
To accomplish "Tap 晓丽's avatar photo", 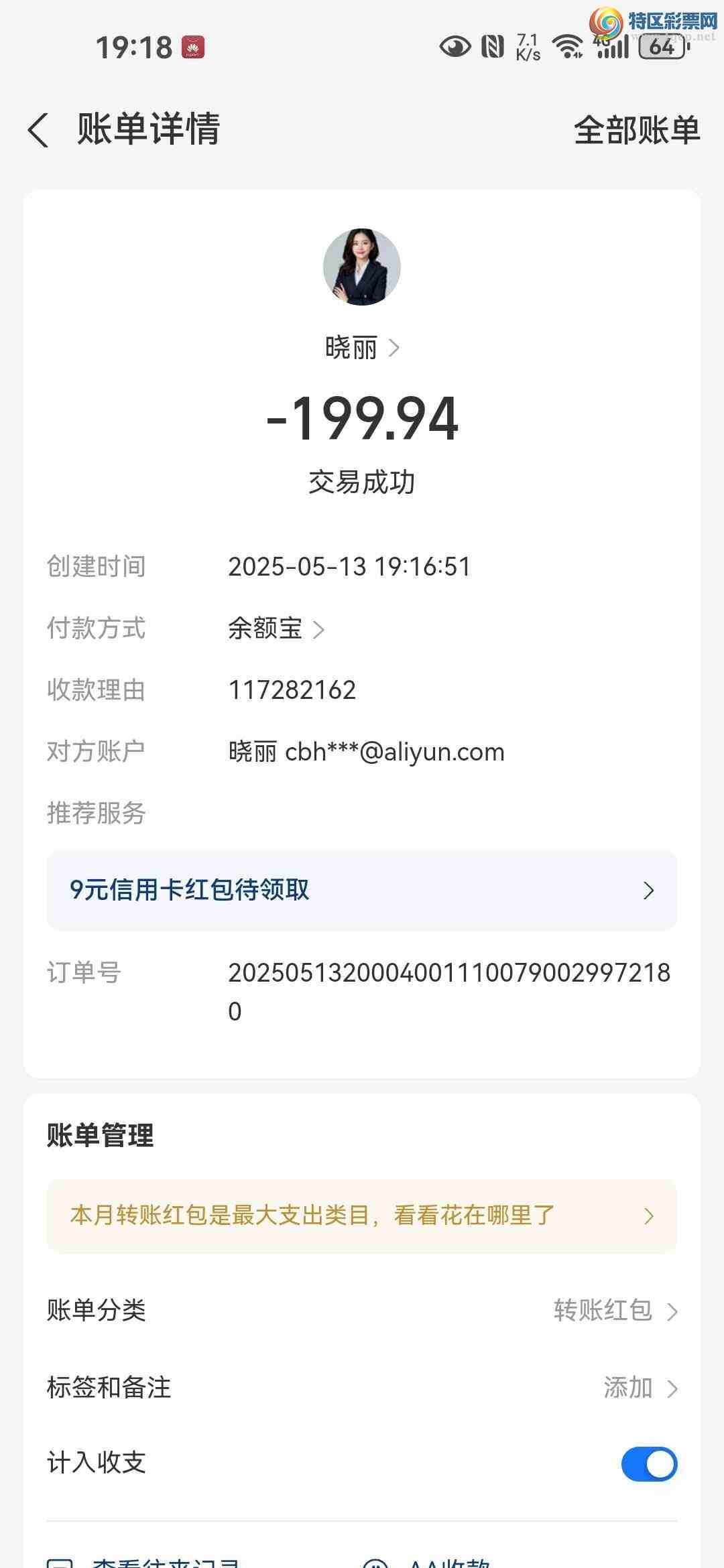I will pyautogui.click(x=362, y=266).
